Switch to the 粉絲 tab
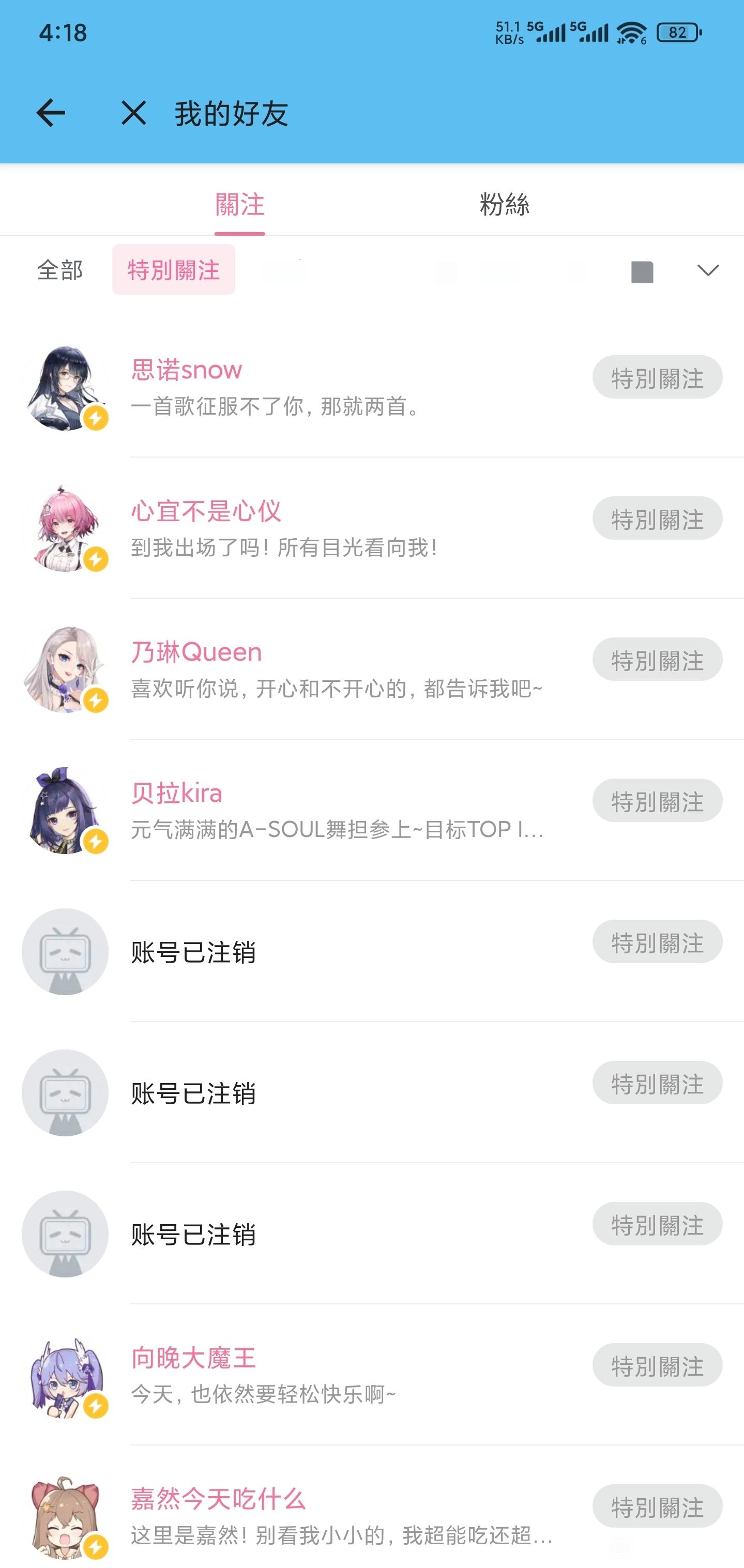 point(504,205)
